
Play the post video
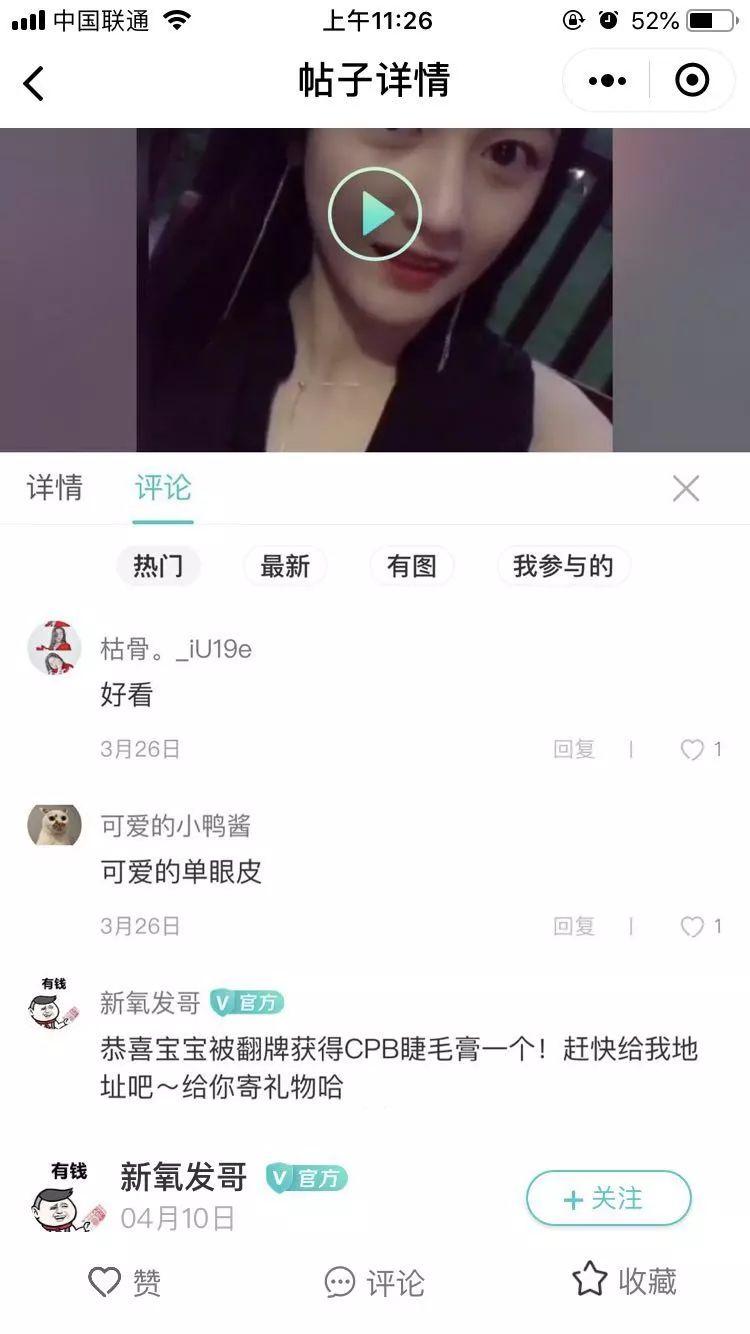point(375,214)
